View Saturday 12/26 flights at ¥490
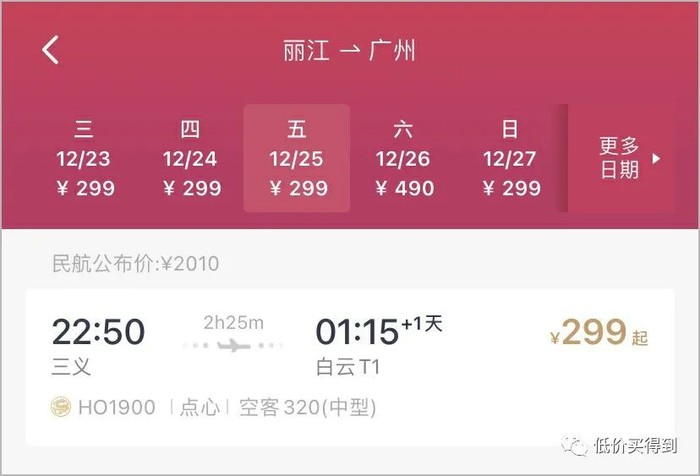 click(x=404, y=158)
